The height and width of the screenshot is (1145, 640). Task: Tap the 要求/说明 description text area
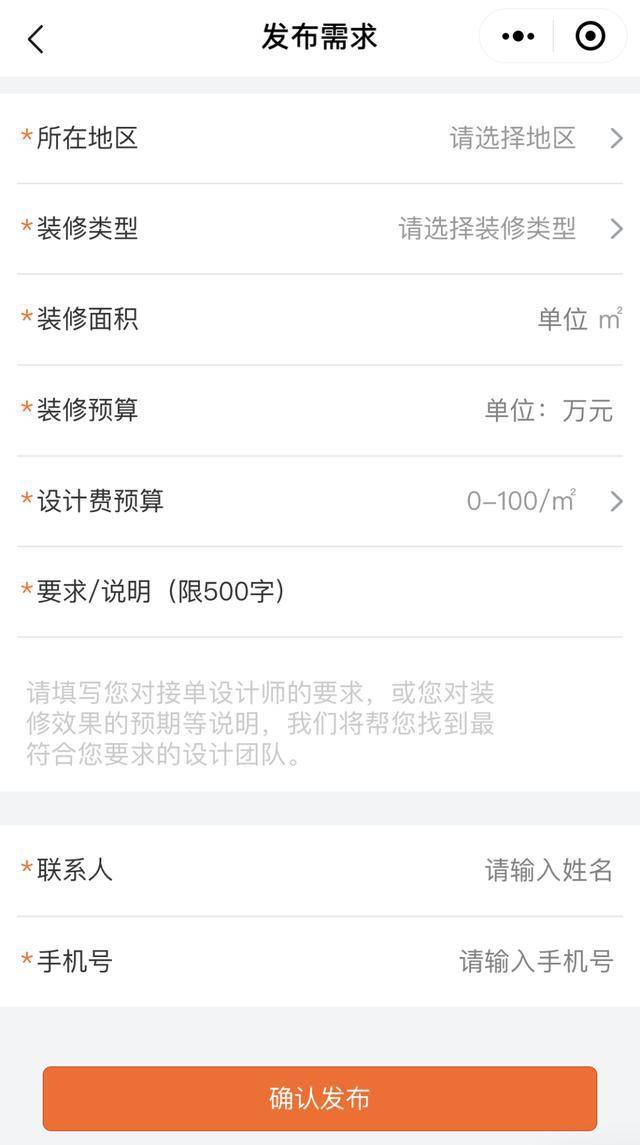tap(320, 714)
